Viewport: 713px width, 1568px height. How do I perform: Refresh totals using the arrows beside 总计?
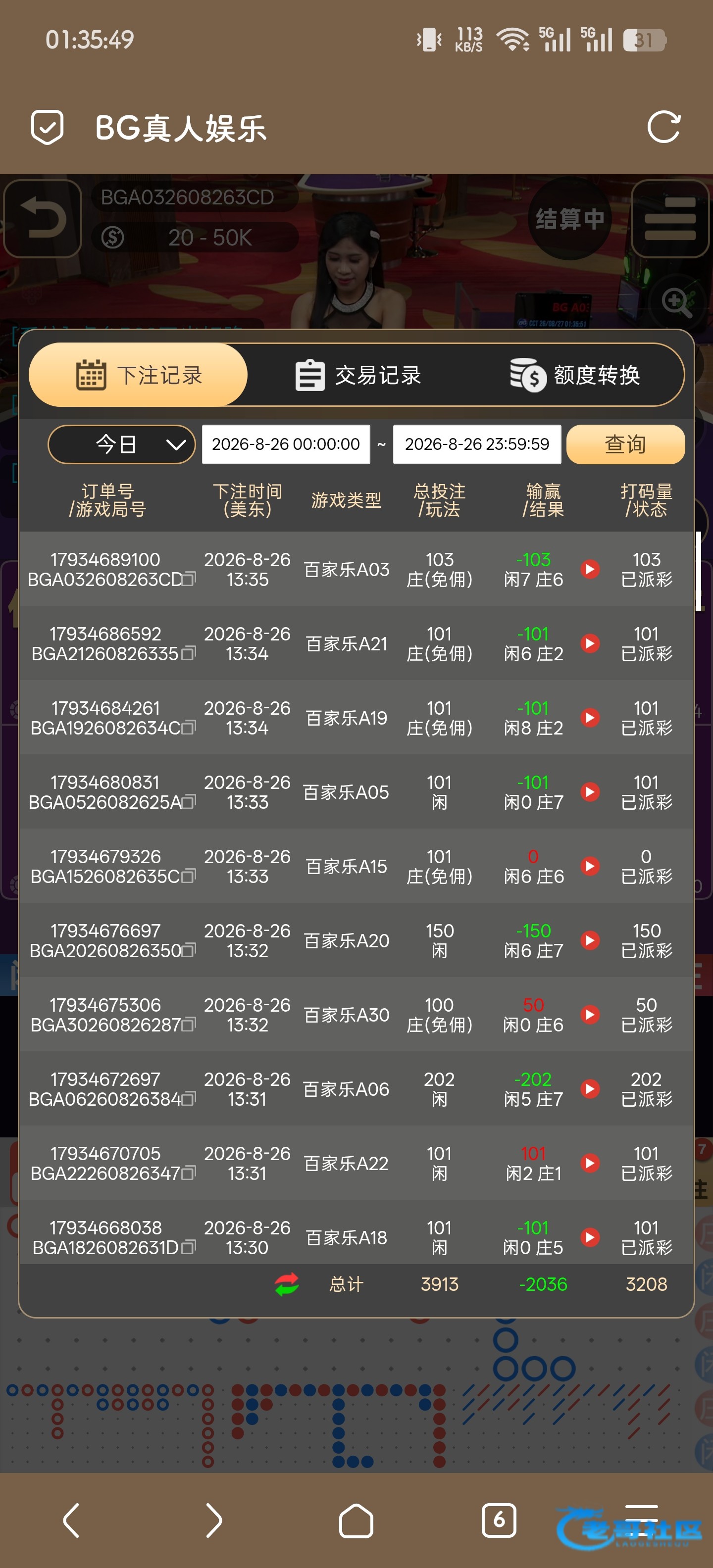pos(286,1284)
